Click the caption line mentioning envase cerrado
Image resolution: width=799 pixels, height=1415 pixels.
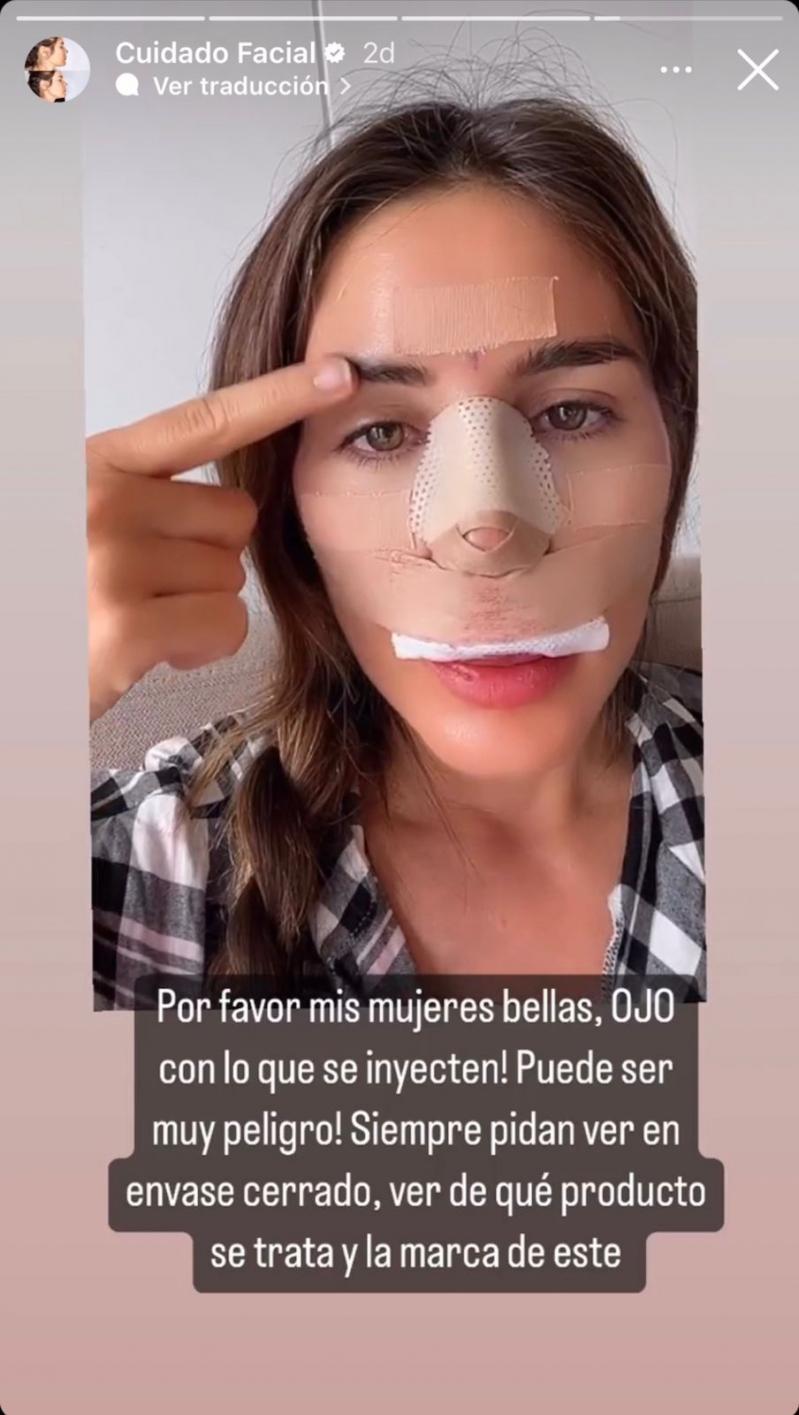[x=420, y=1190]
